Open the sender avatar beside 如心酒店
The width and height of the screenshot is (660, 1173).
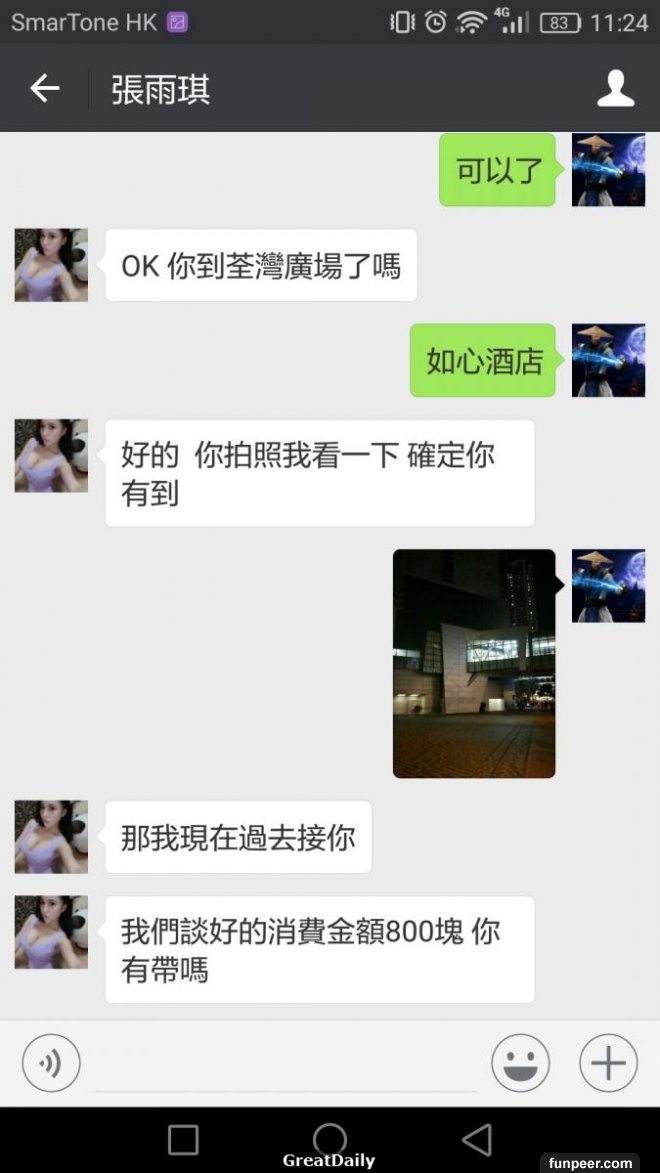(608, 360)
